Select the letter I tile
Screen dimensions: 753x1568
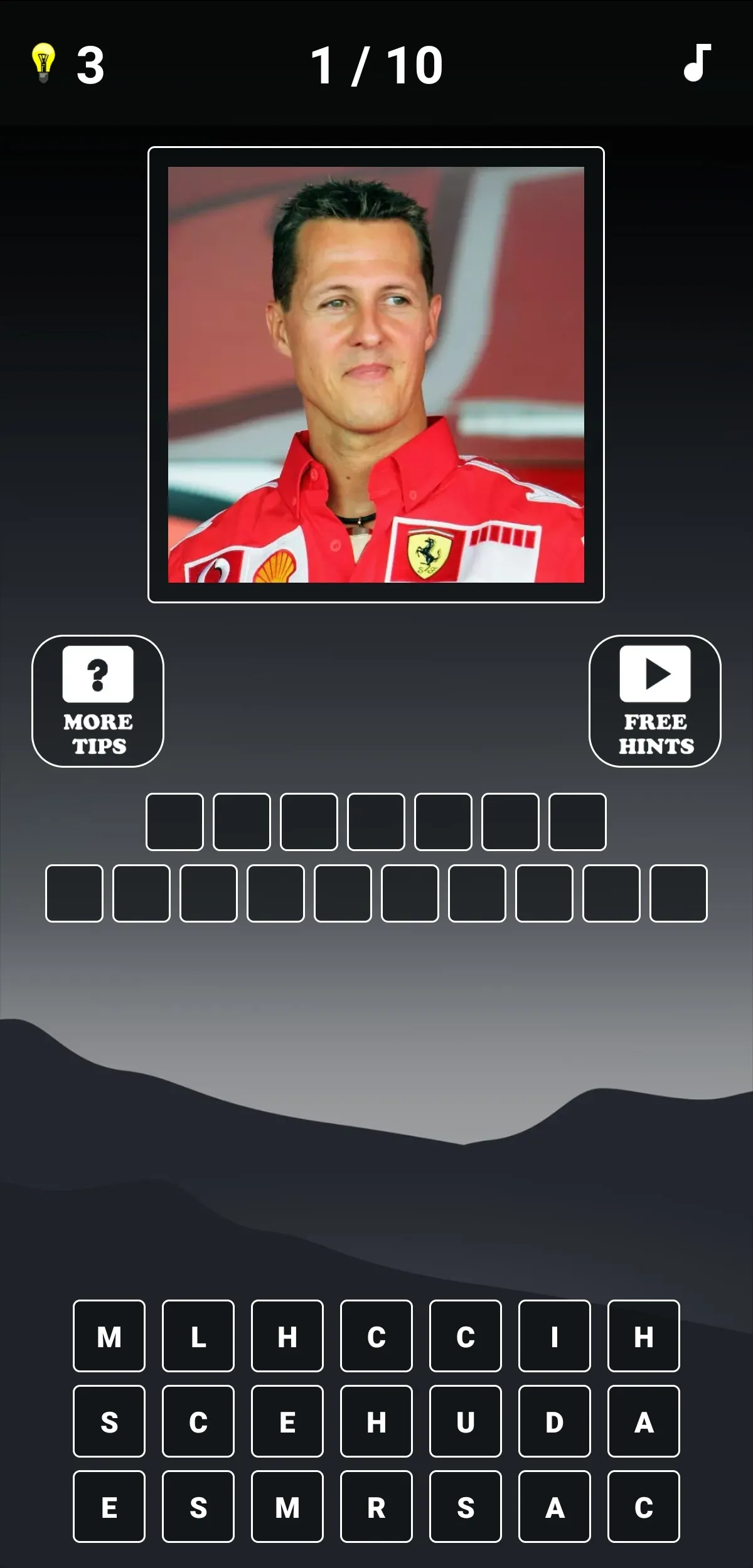pyautogui.click(x=555, y=1337)
